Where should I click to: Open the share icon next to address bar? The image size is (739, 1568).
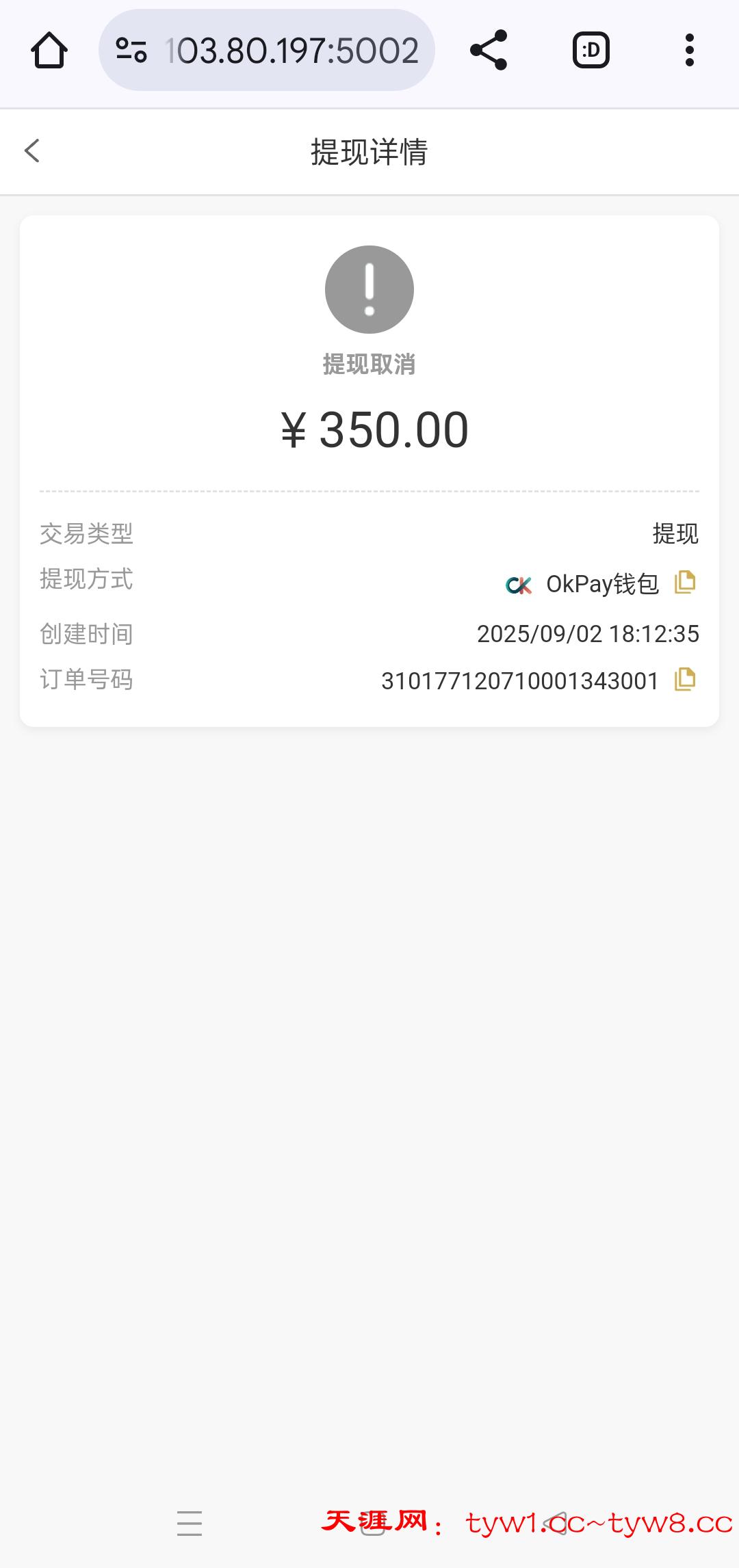(x=489, y=50)
